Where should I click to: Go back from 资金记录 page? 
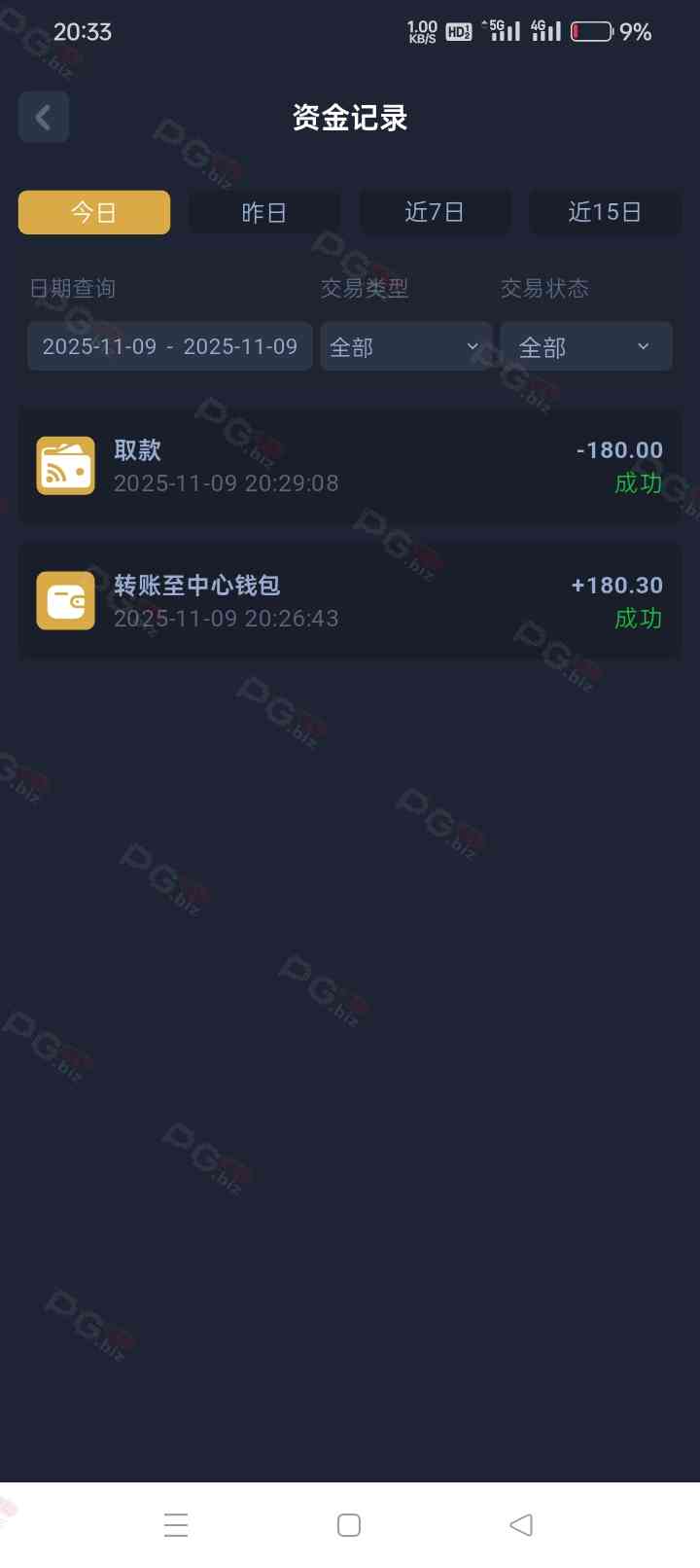(44, 118)
